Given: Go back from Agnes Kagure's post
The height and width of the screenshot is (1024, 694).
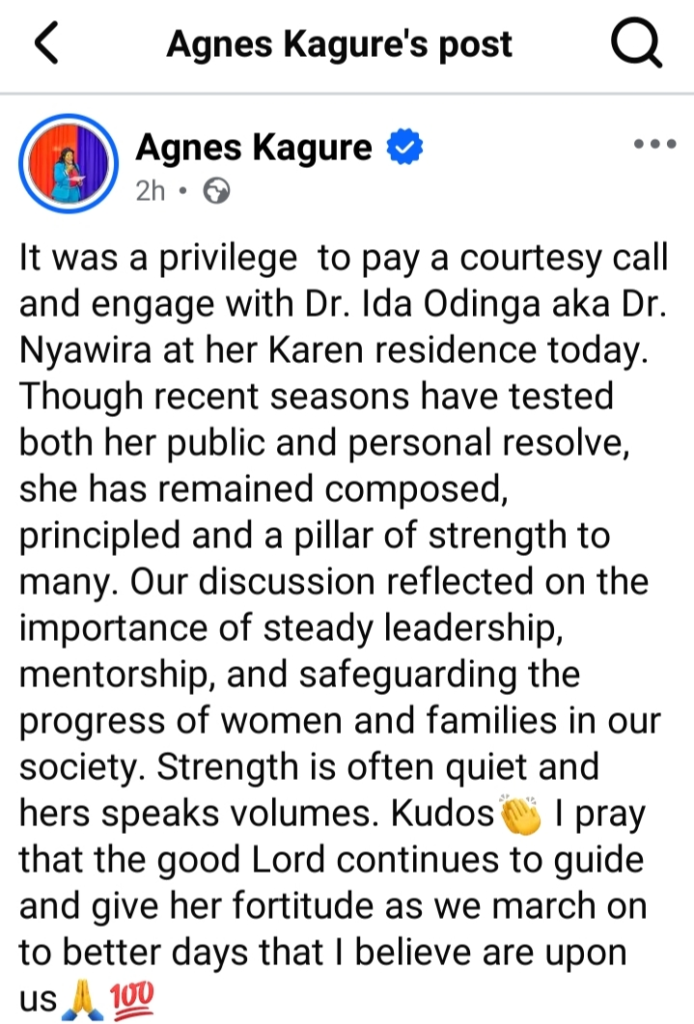Looking at the screenshot, I should [x=47, y=43].
